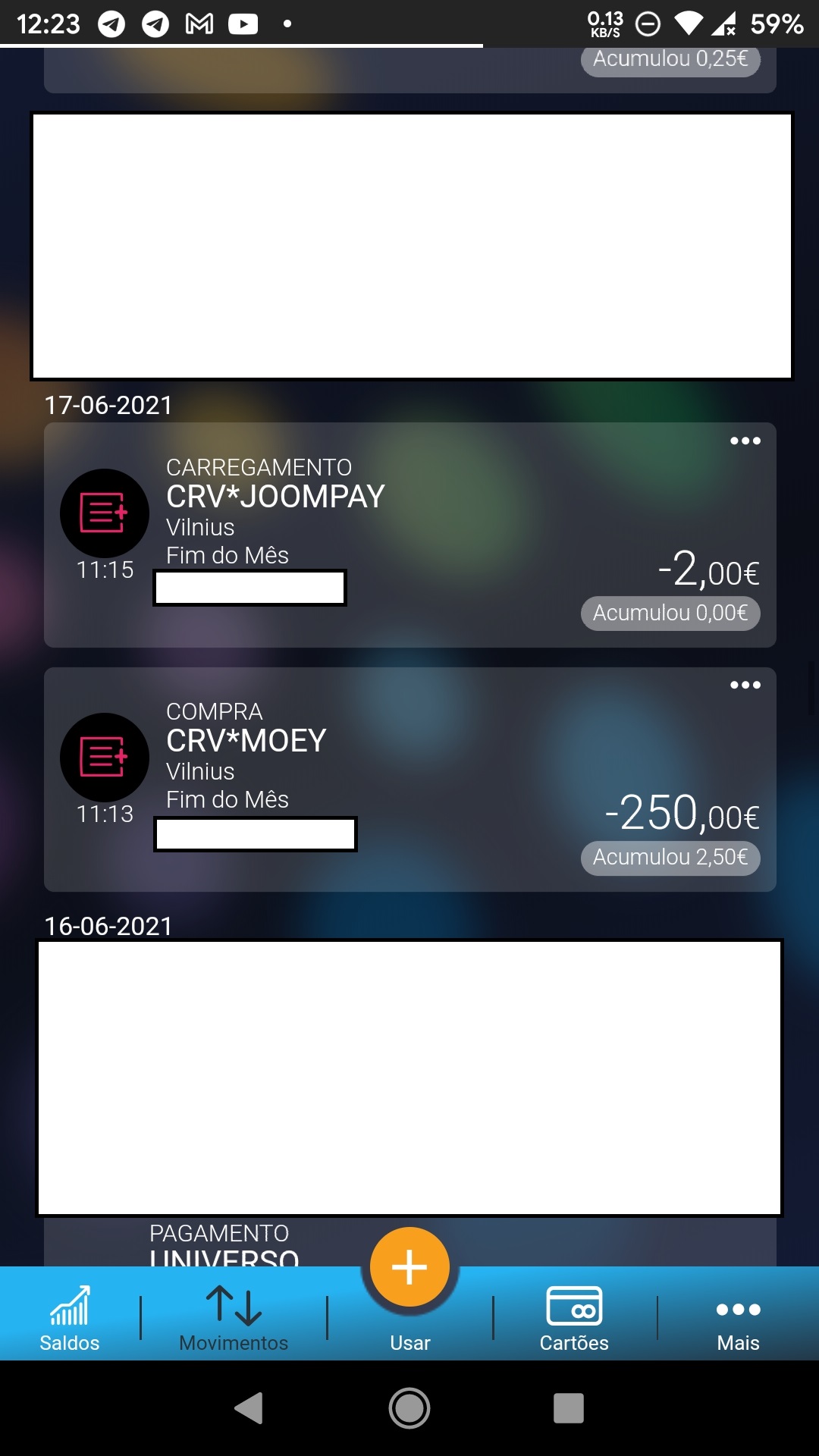Viewport: 819px width, 1456px height.
Task: Open options for the CRV*MOEY transaction
Action: (745, 686)
